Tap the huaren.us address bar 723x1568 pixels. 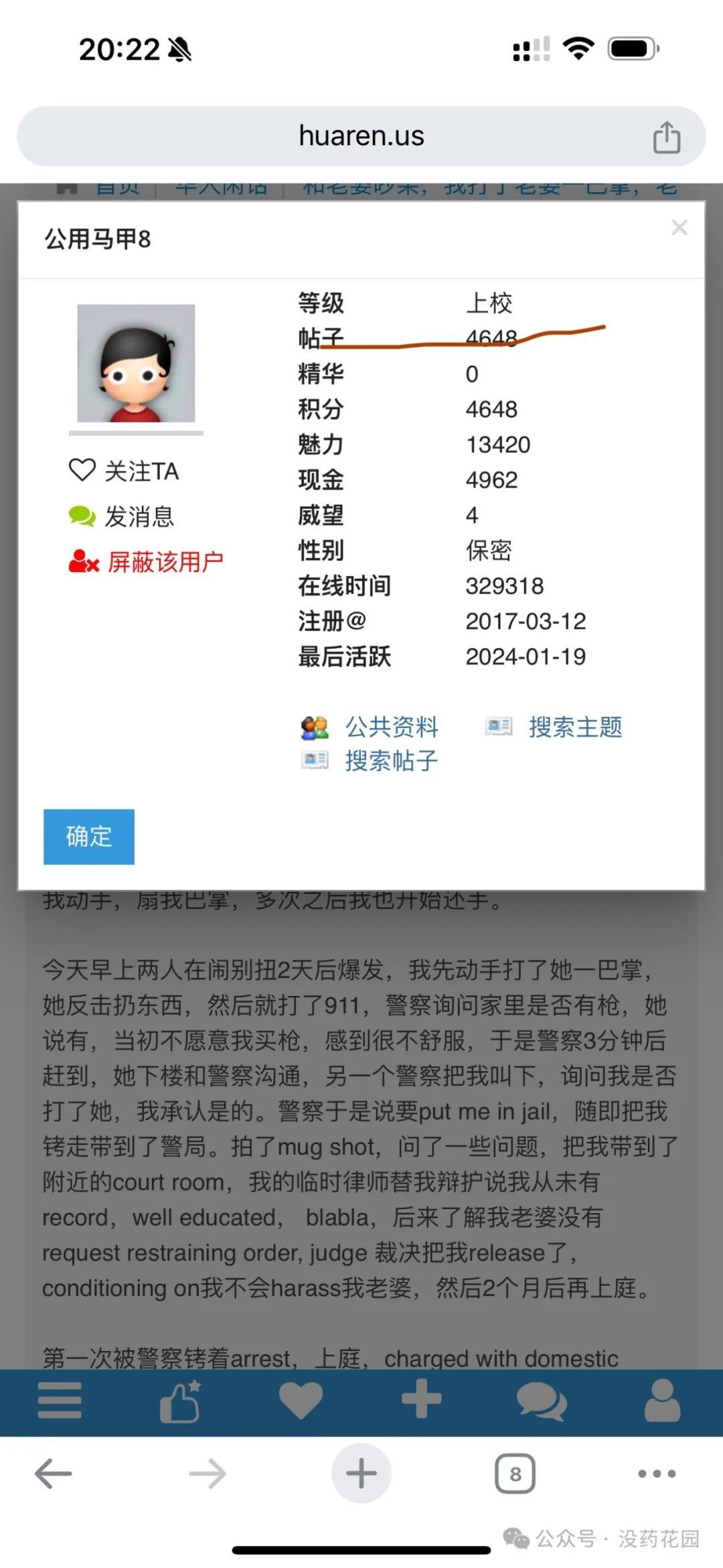click(361, 136)
